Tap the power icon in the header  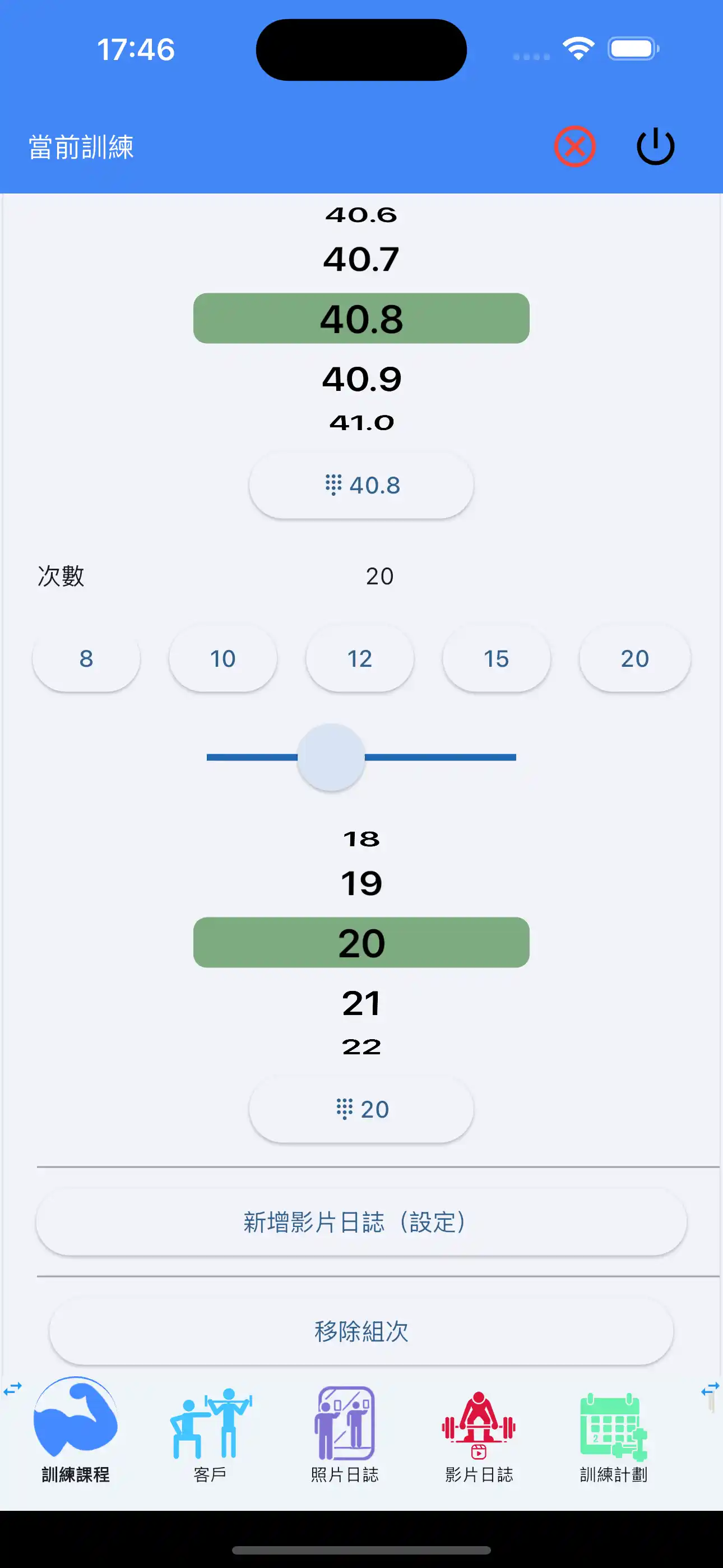pyautogui.click(x=655, y=145)
